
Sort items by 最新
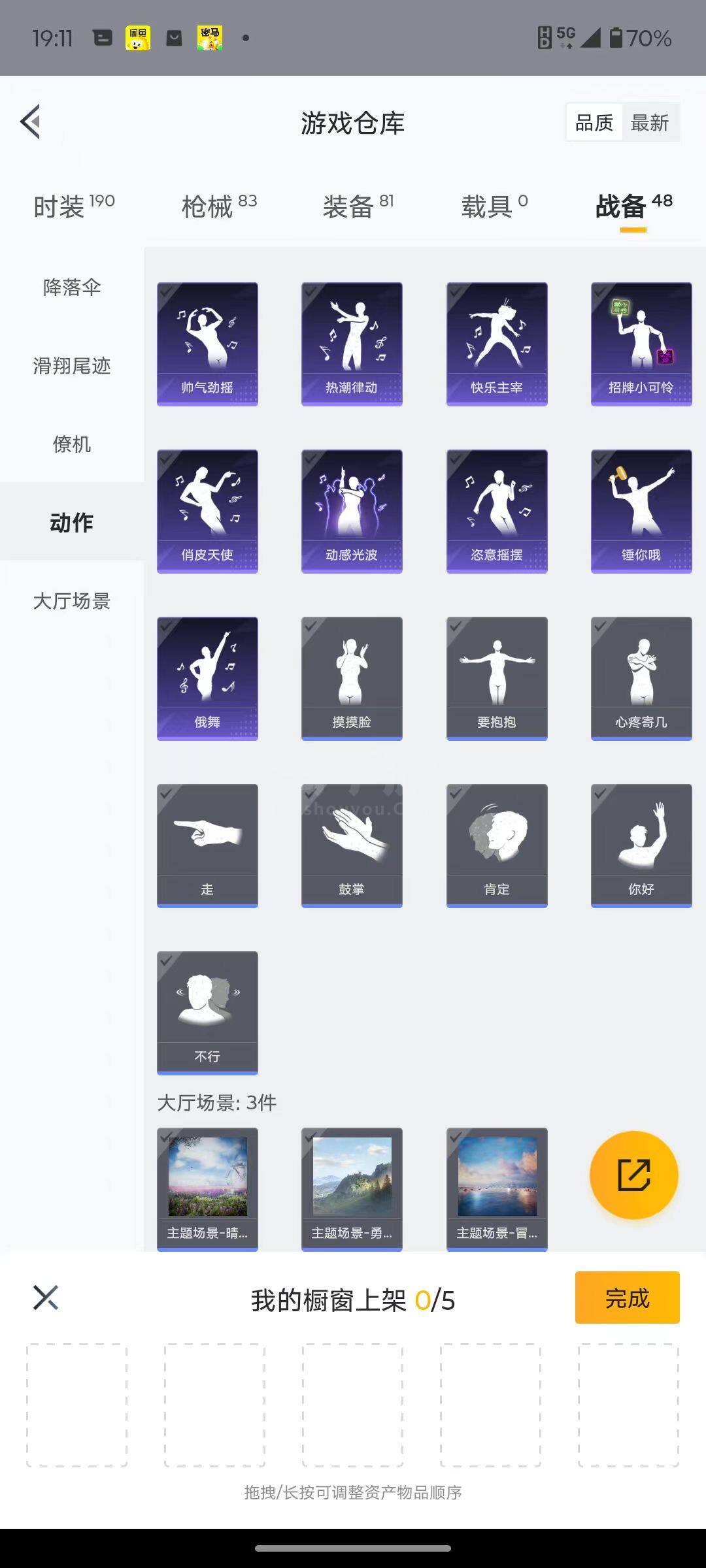(649, 122)
